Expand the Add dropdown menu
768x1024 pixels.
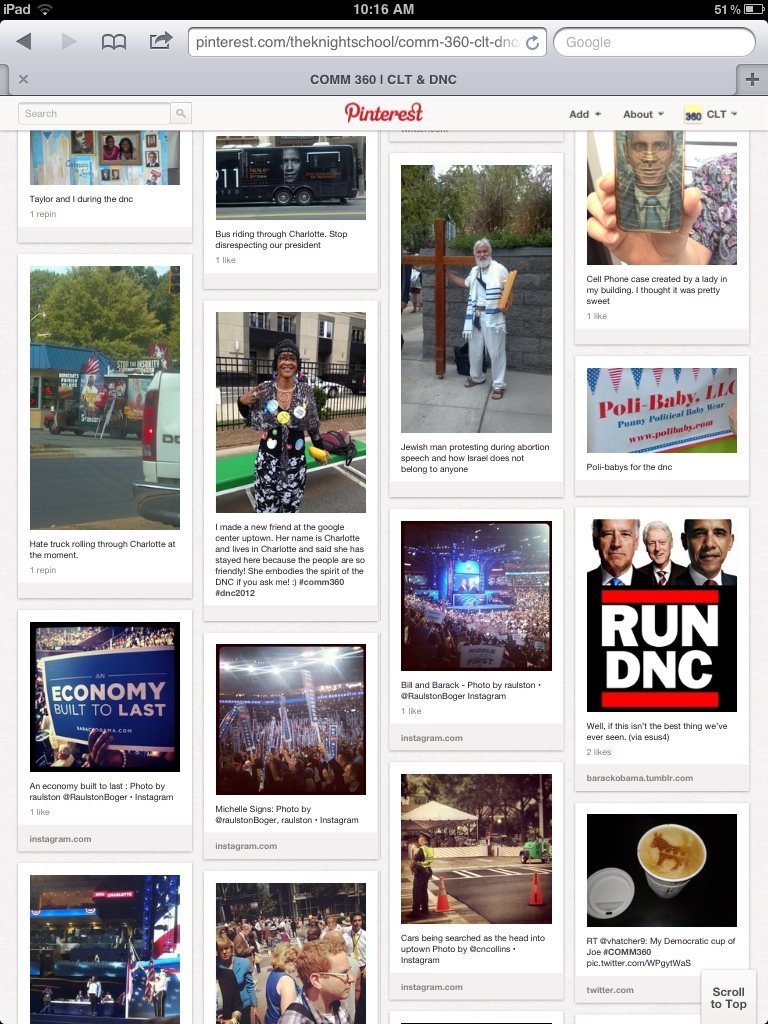585,114
